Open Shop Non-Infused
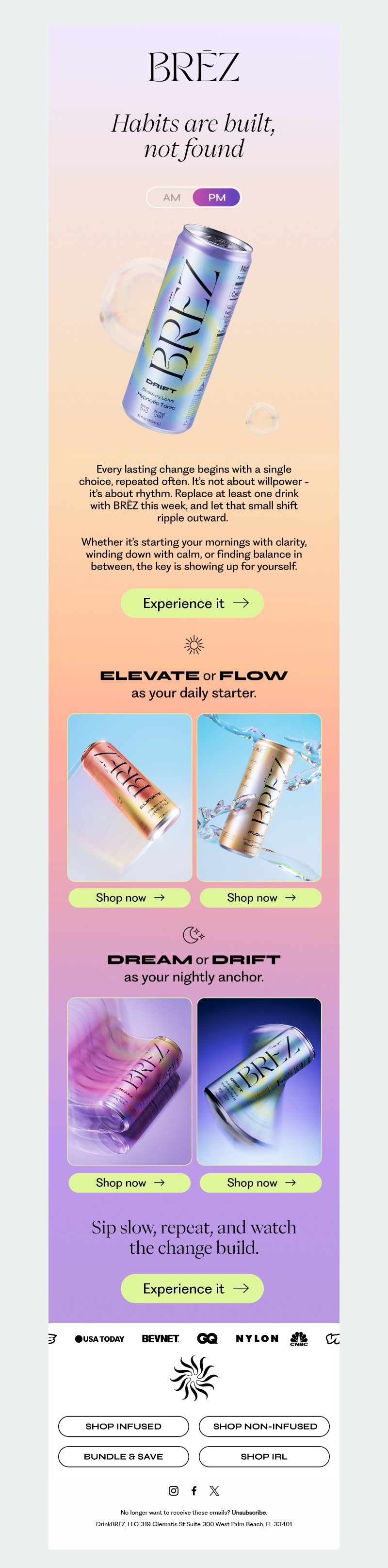The width and height of the screenshot is (388, 1568). (x=264, y=1426)
